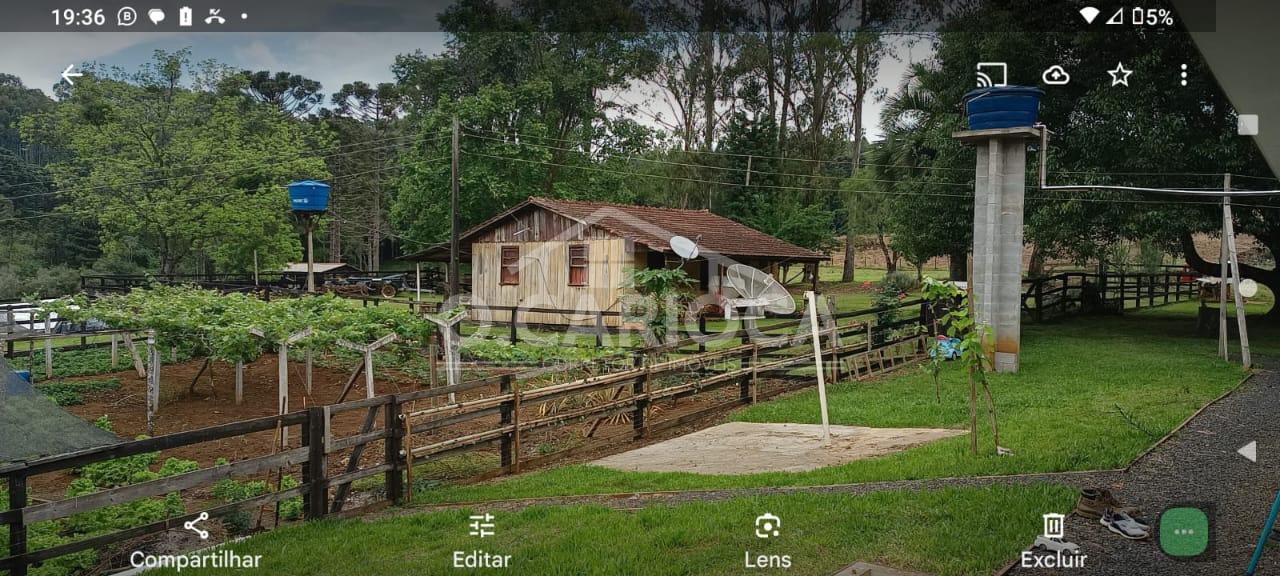The width and height of the screenshot is (1280, 576).
Task: Delete the photo with Excluir
Action: [1053, 540]
